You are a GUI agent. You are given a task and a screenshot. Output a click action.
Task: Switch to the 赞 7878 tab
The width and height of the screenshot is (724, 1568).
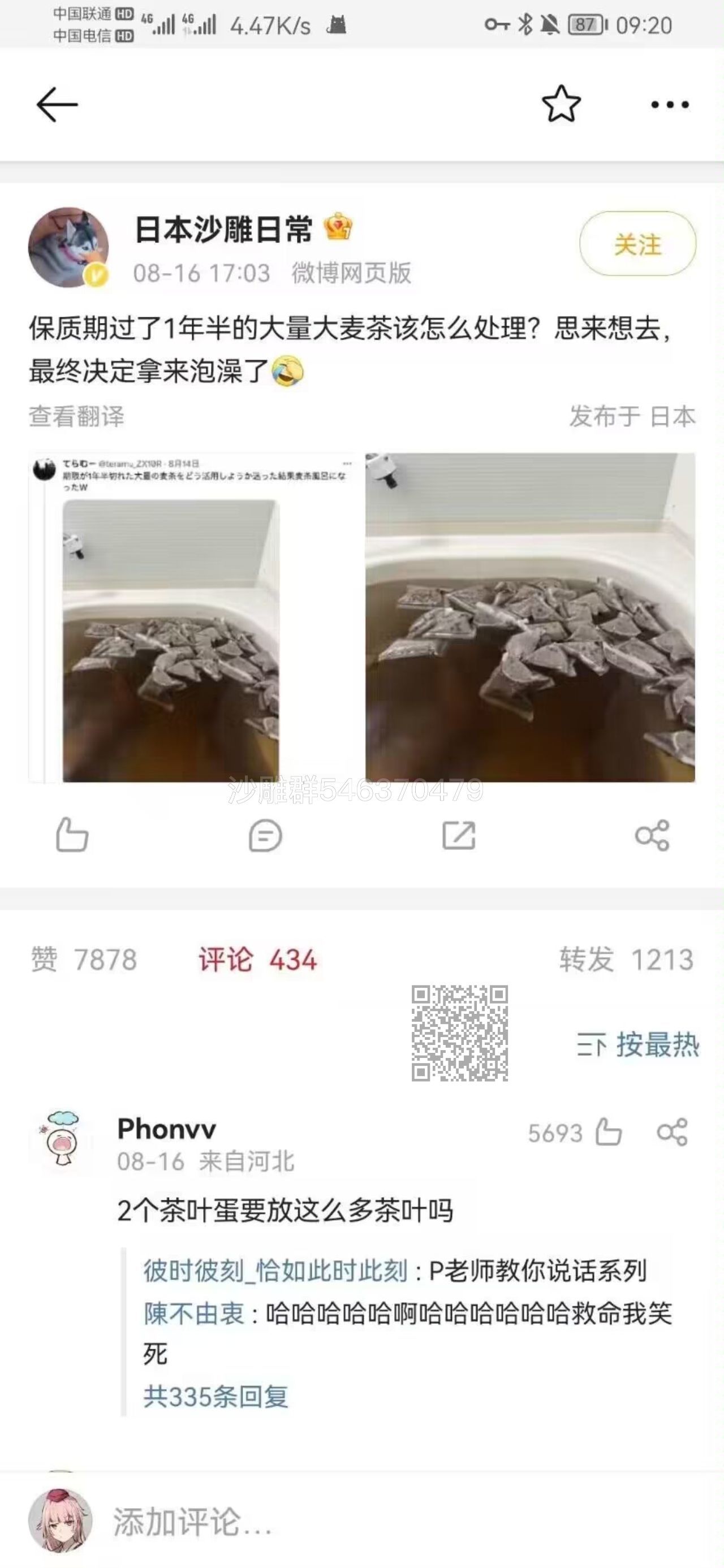[84, 960]
